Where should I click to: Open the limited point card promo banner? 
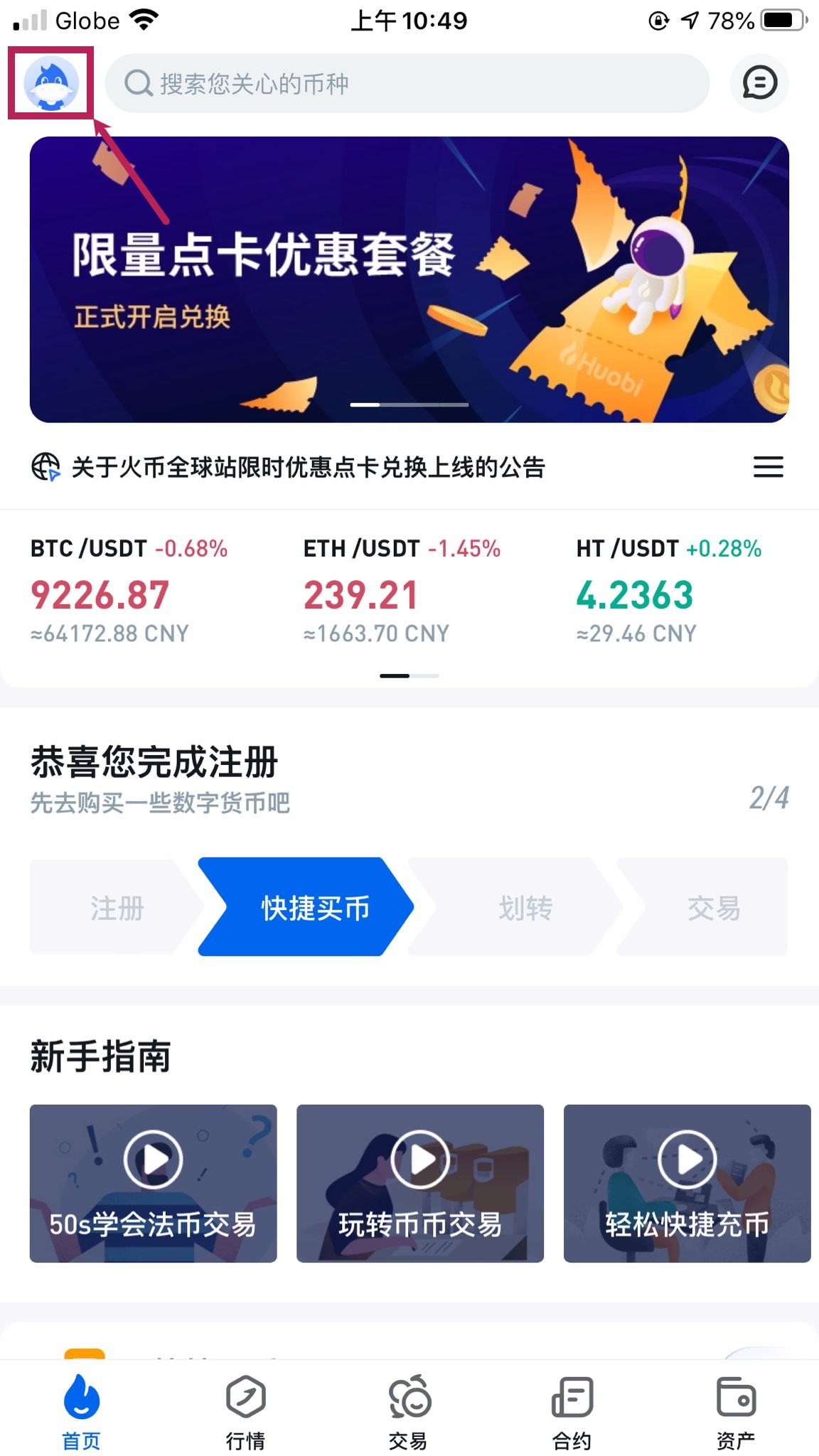409,279
